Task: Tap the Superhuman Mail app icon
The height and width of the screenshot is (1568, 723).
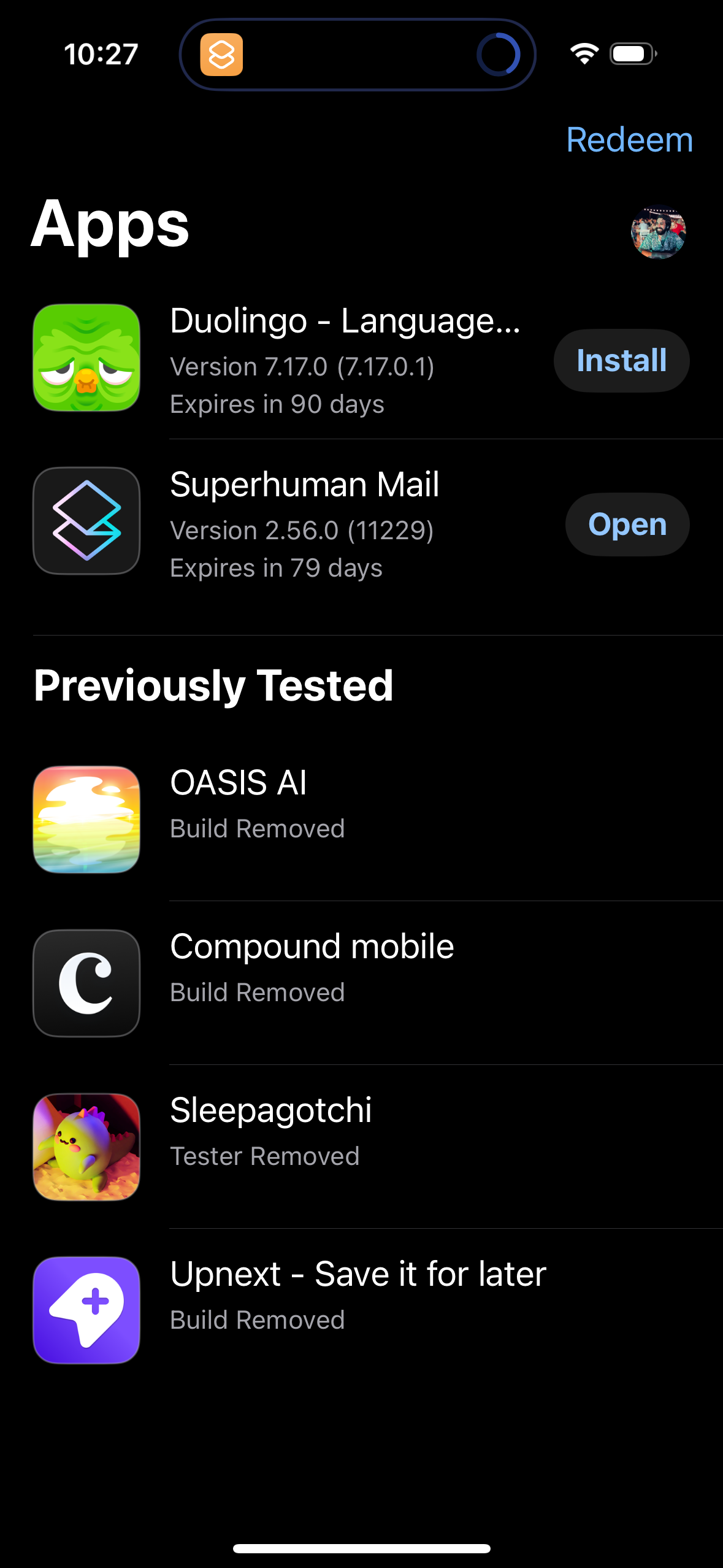Action: [x=86, y=521]
